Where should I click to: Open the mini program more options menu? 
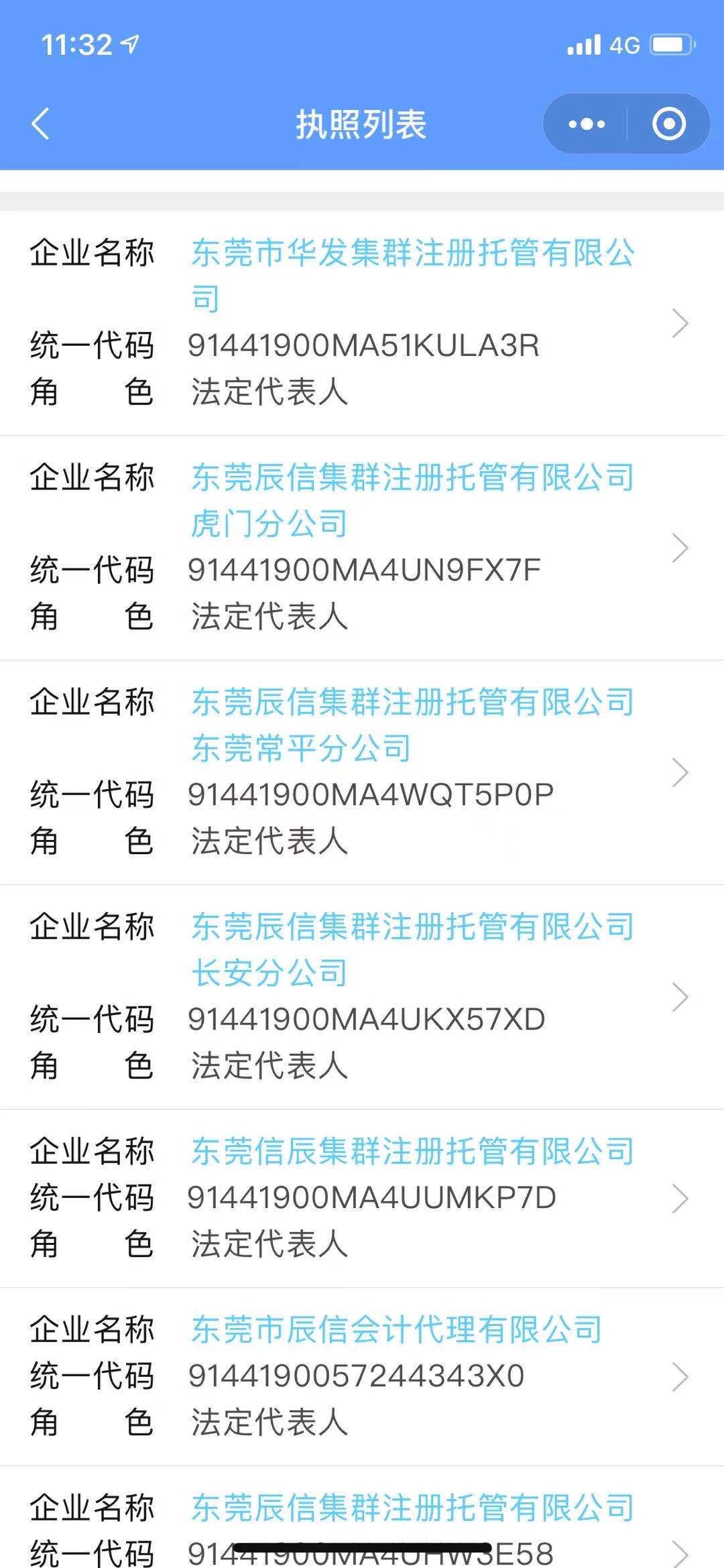(x=587, y=124)
